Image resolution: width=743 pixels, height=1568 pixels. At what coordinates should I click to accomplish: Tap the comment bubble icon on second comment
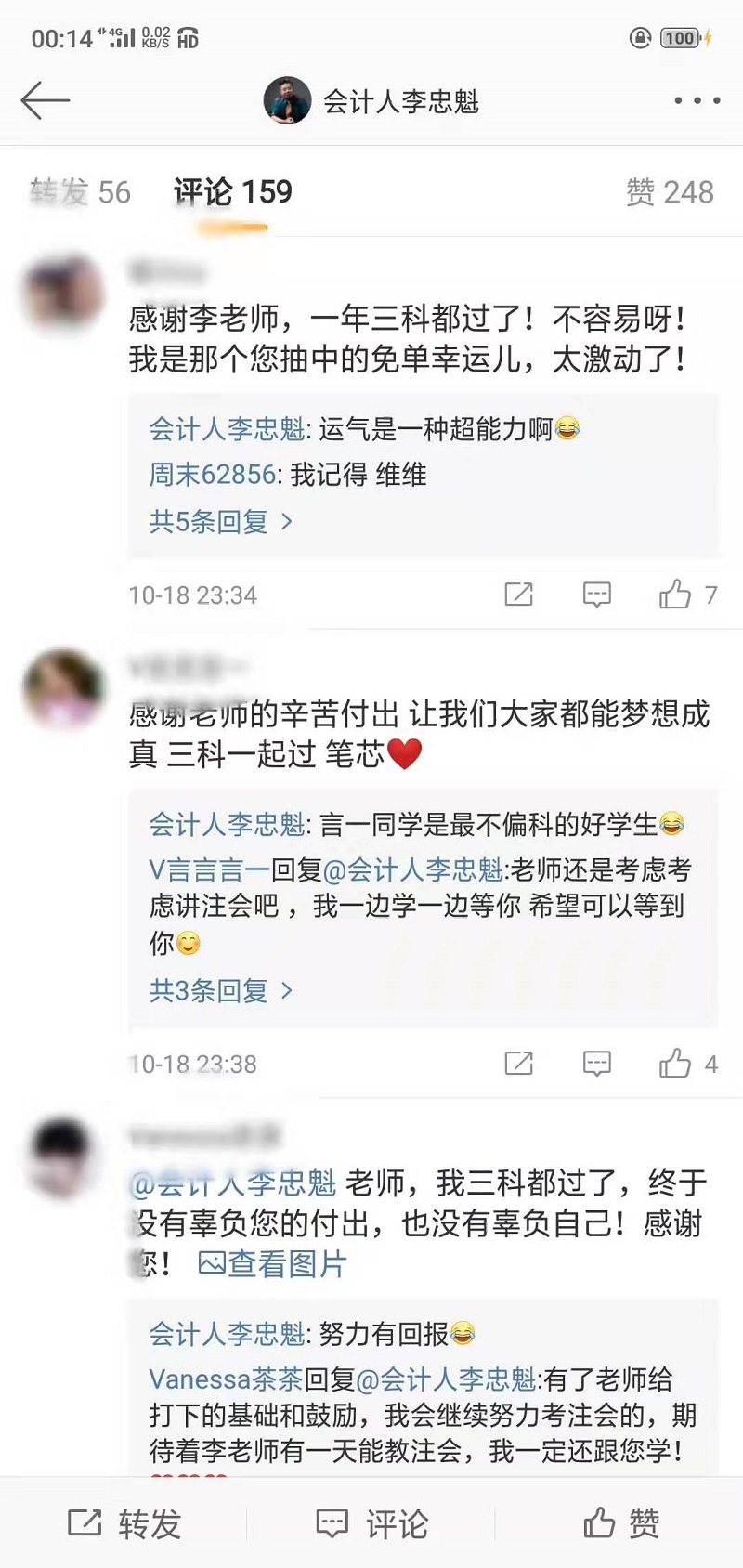[597, 1064]
